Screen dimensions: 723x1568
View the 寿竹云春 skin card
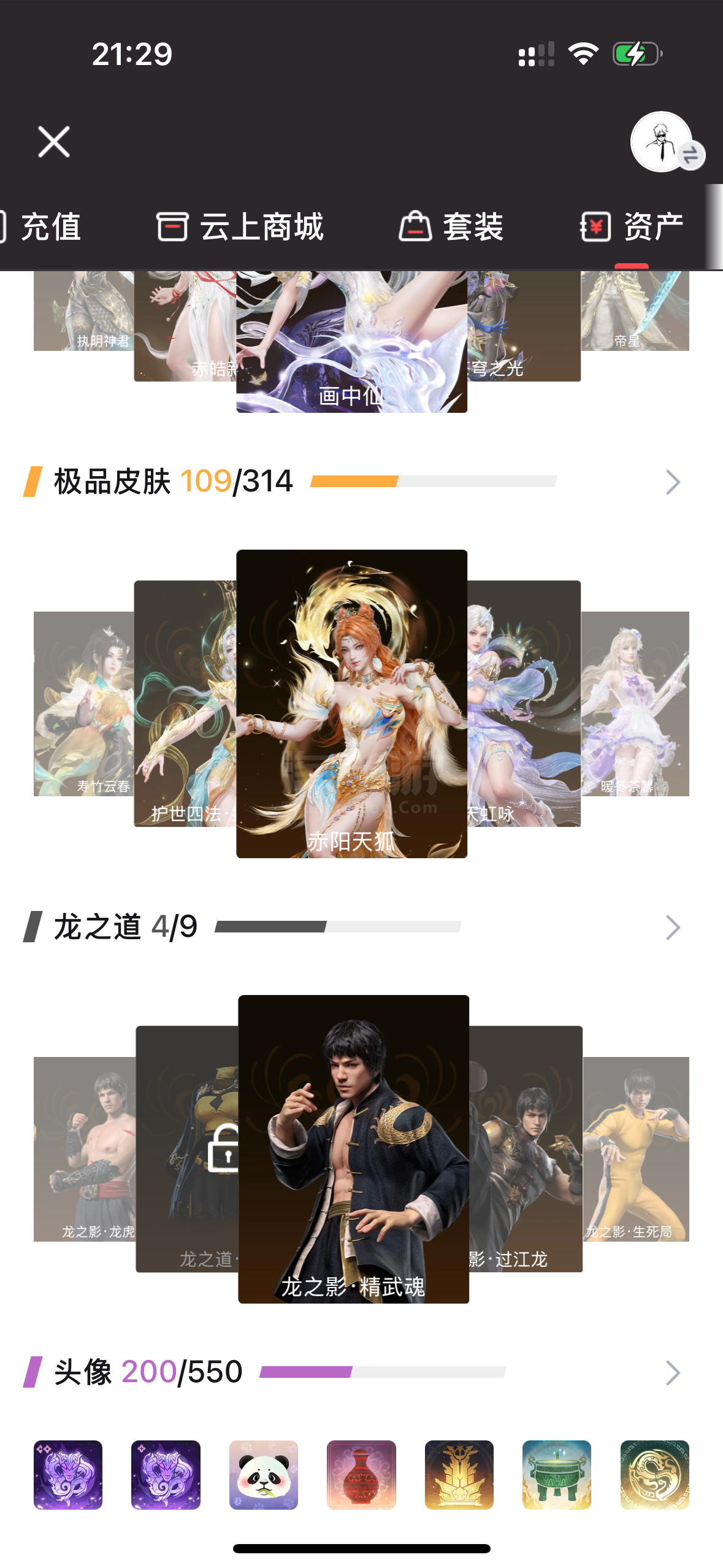coord(83,704)
